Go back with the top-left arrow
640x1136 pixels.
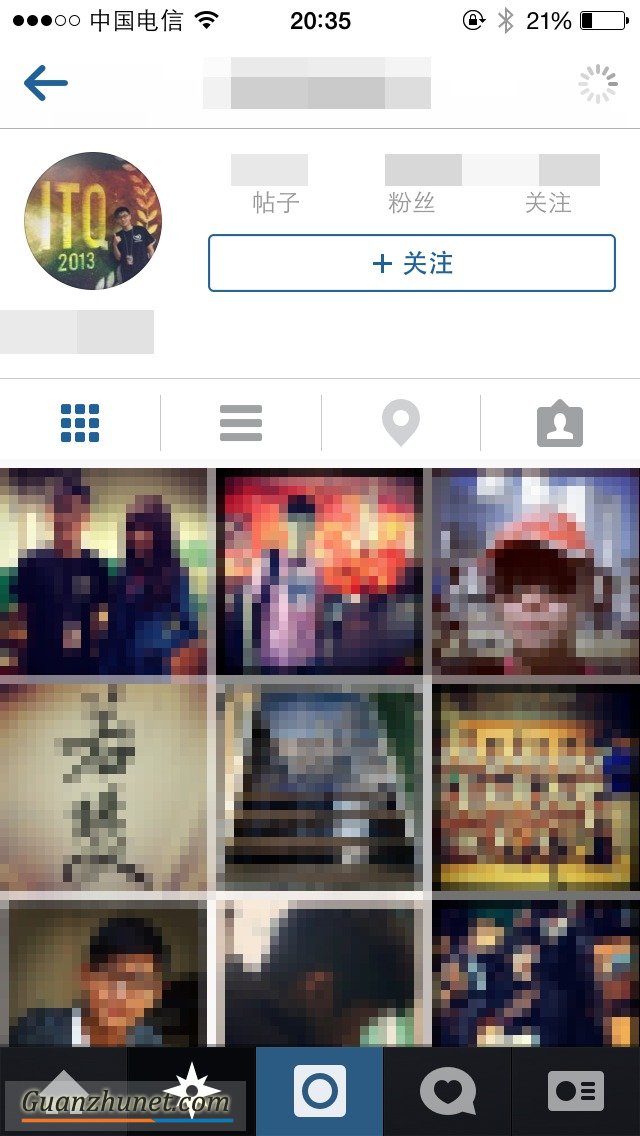[x=45, y=83]
